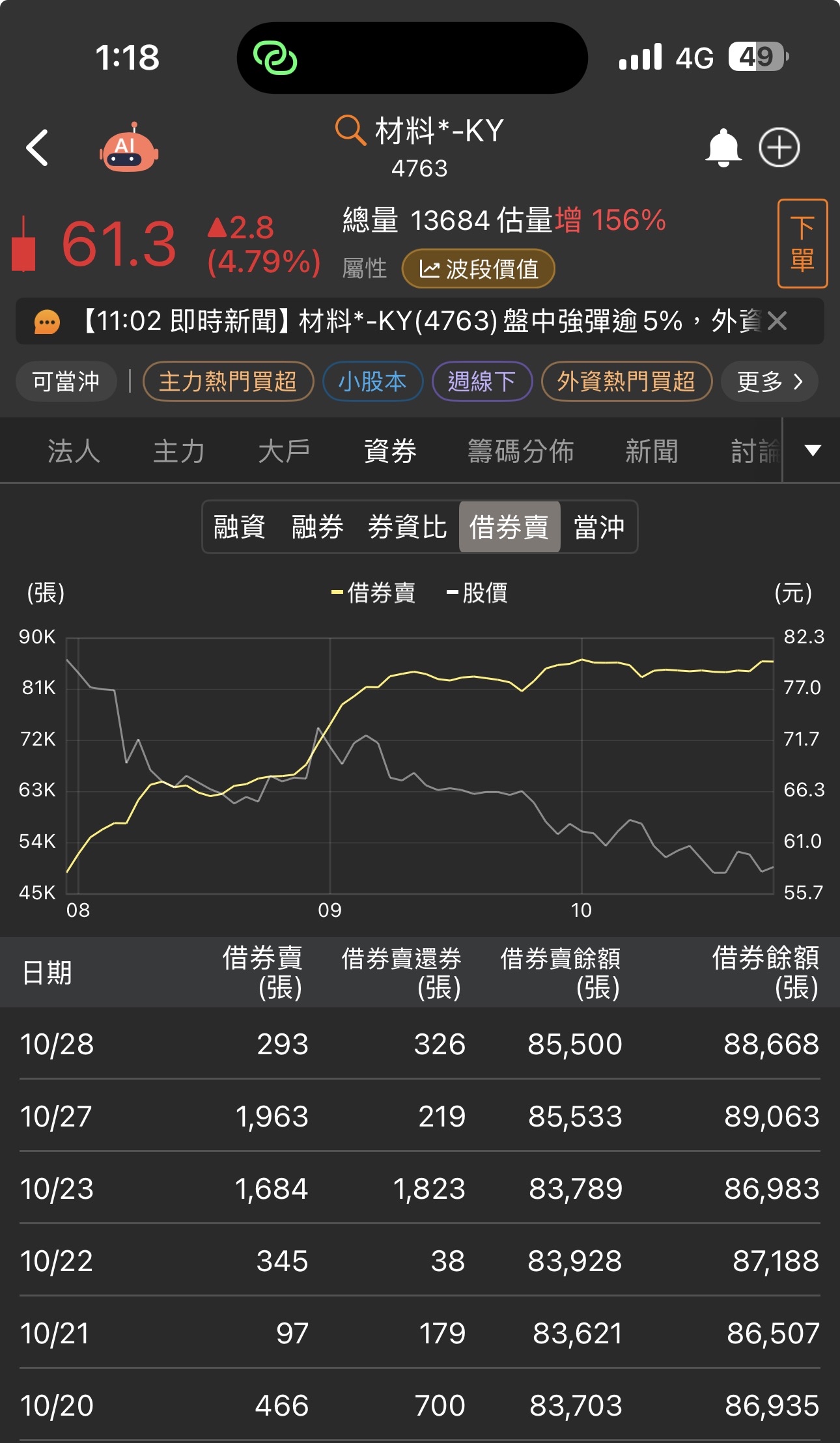Select the 主力熱門買超 tag
The image size is (840, 1443).
point(228,382)
